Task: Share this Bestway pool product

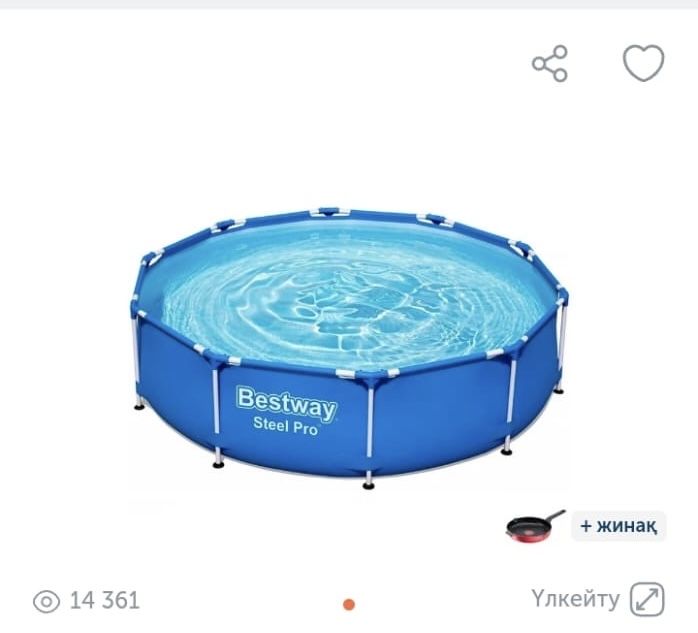Action: 549,64
